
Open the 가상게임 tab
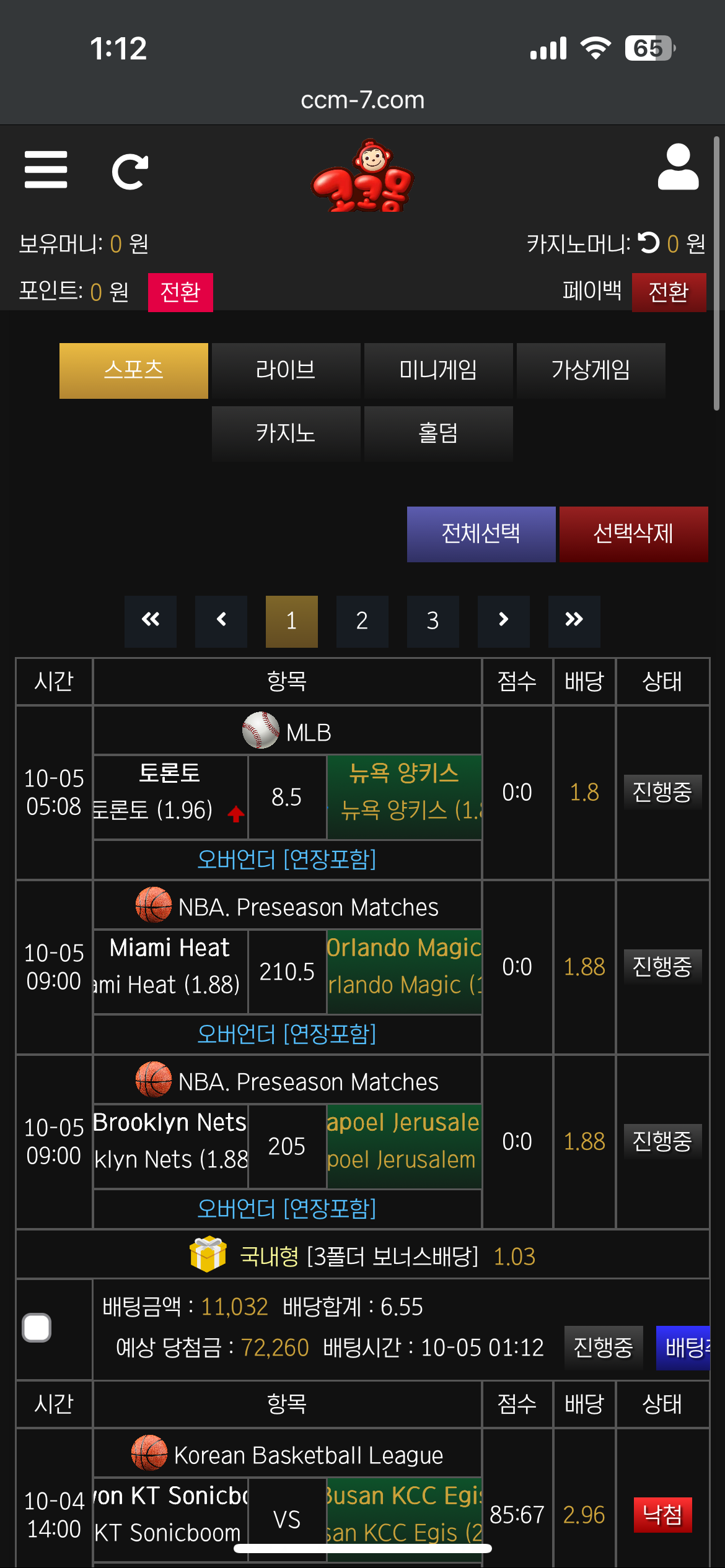click(x=591, y=370)
